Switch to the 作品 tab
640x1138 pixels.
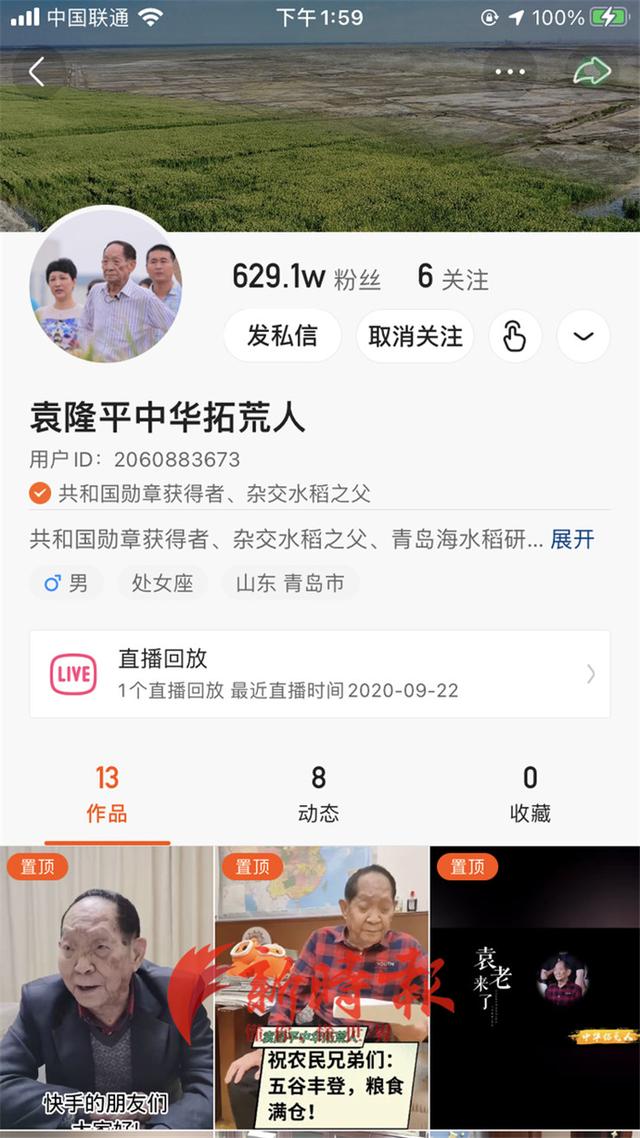(x=107, y=794)
